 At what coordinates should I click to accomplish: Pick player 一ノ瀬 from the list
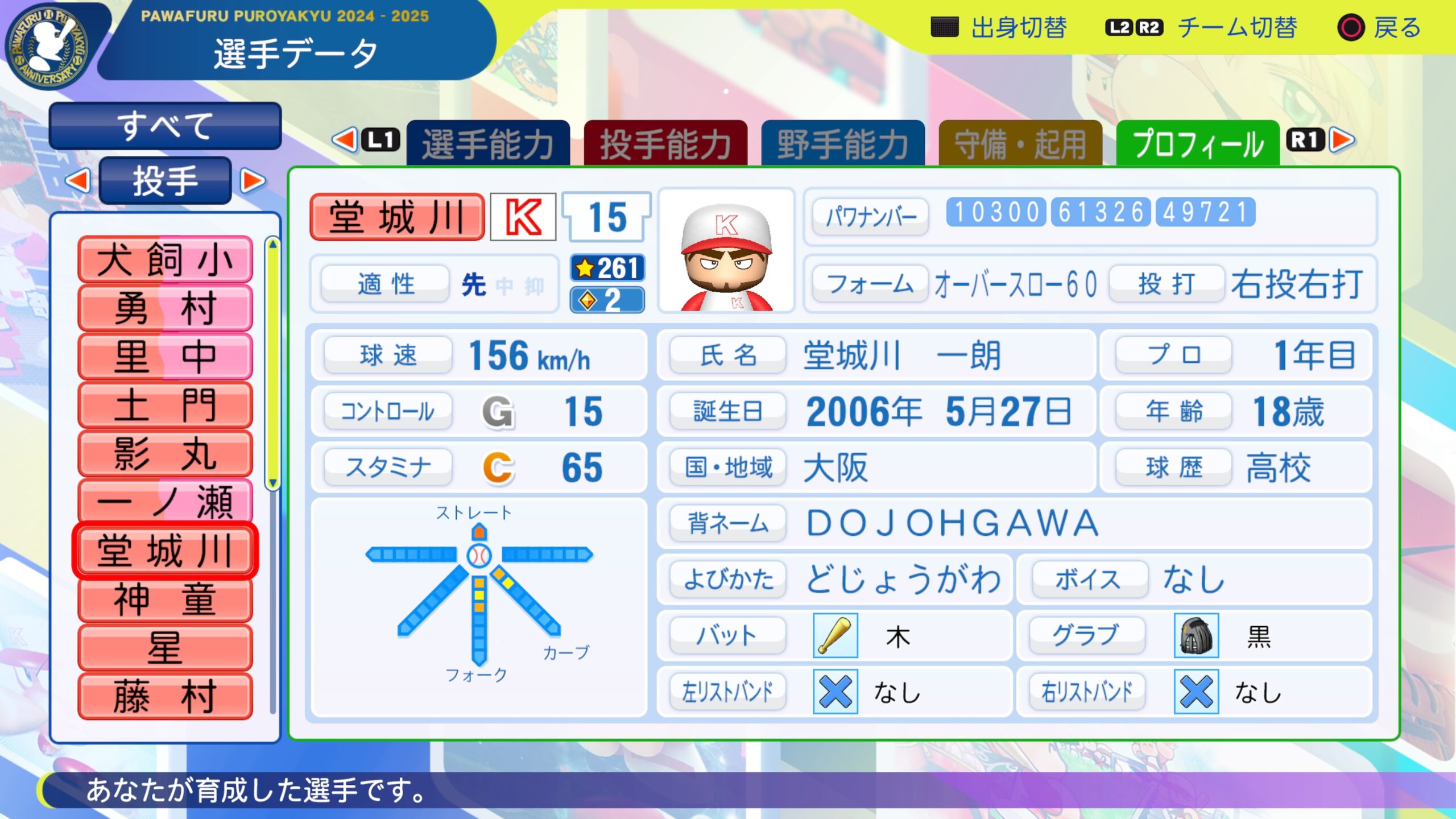tap(165, 502)
